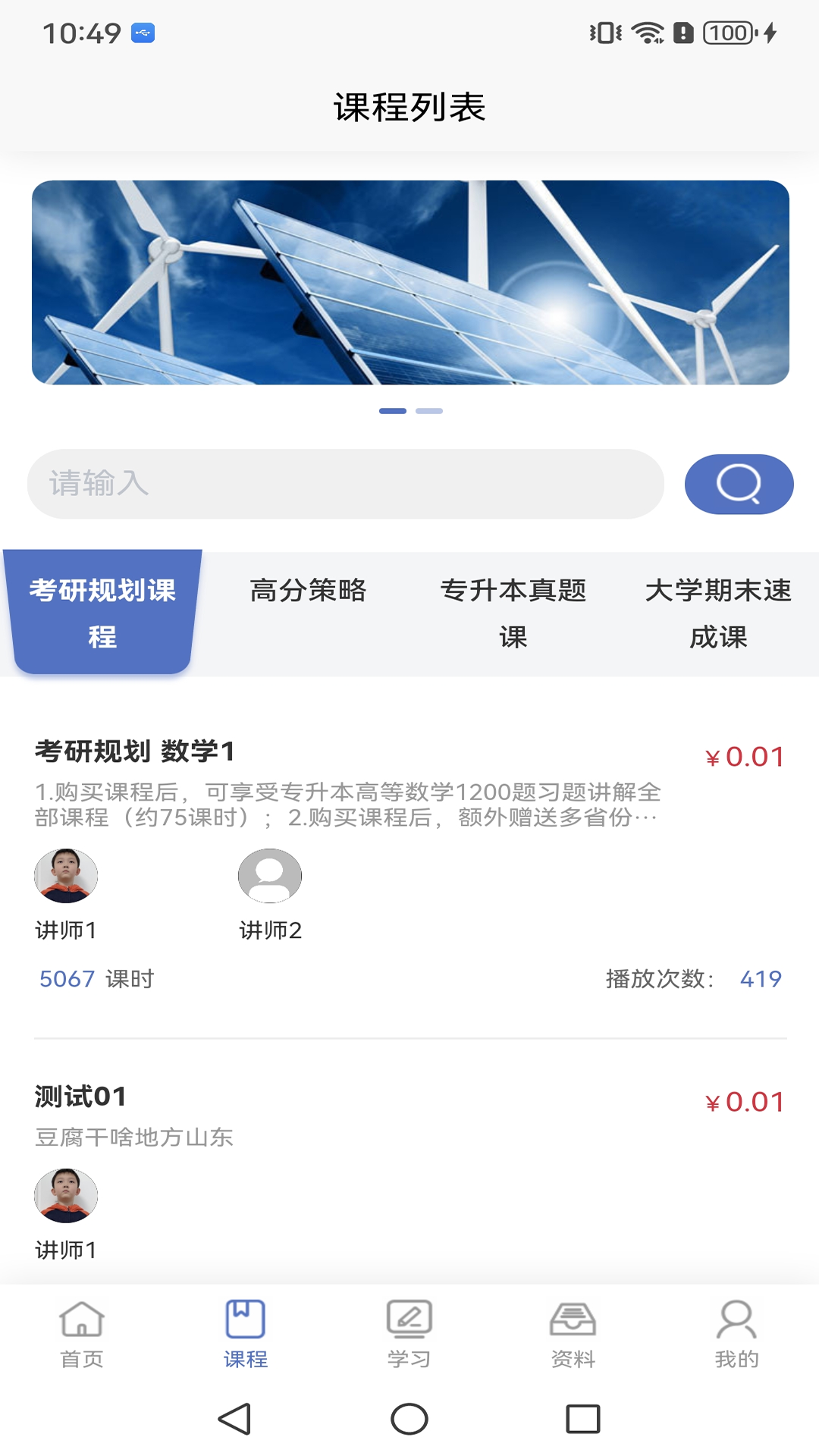The width and height of the screenshot is (819, 1456).
Task: Show the 大学期末速成课 category
Action: pyautogui.click(x=718, y=613)
